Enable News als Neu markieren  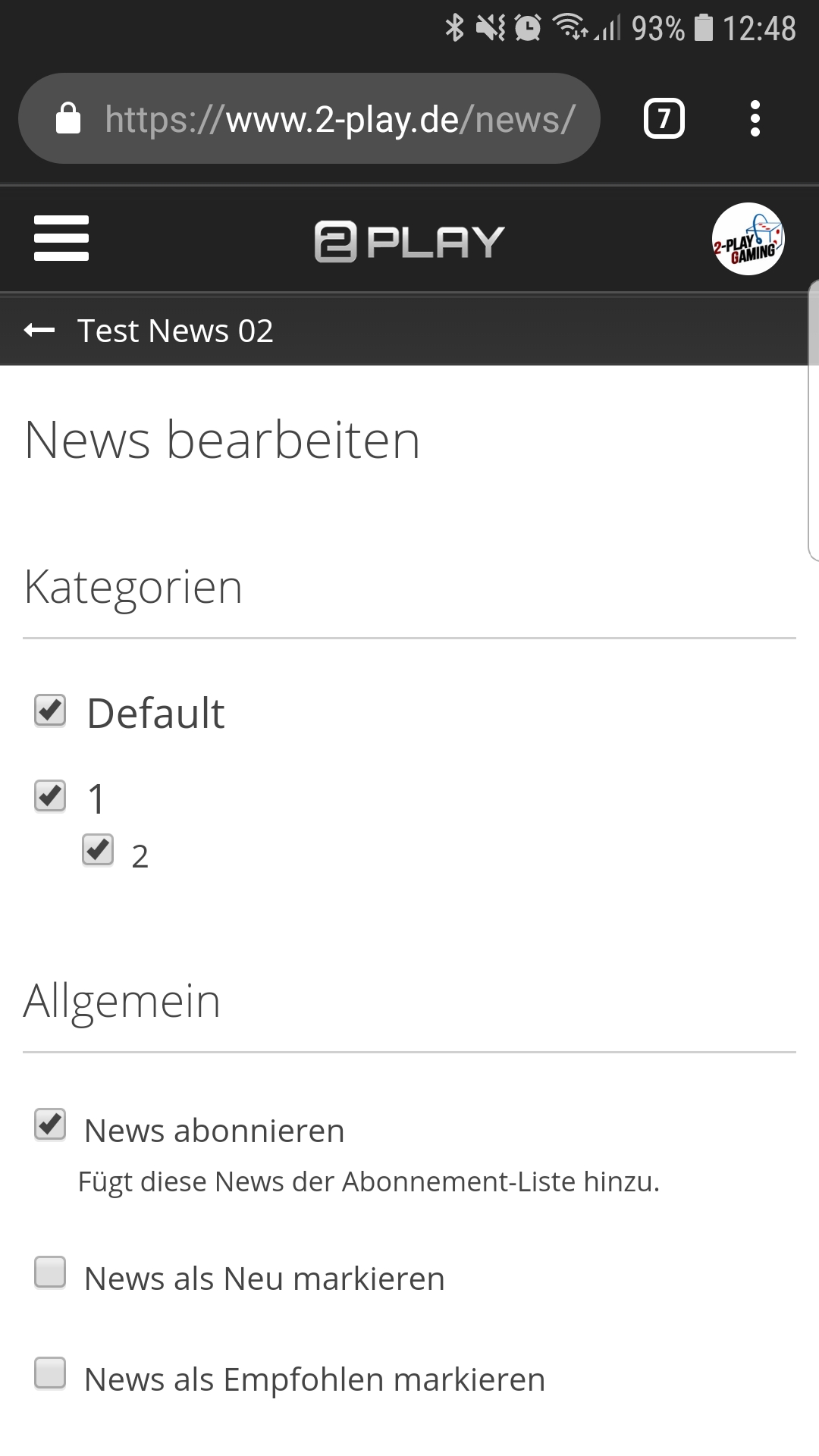coord(50,1272)
